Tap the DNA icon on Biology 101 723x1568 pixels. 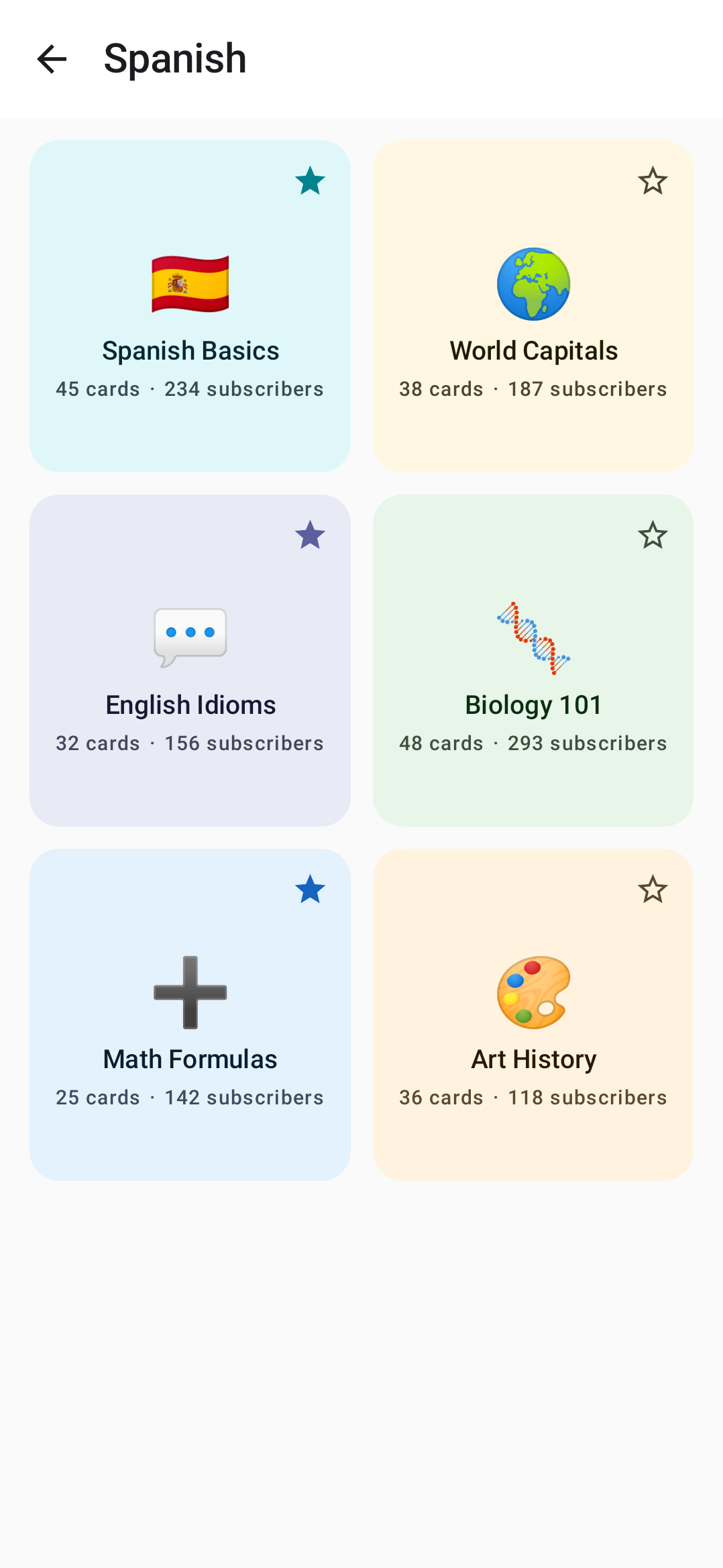[x=533, y=637]
